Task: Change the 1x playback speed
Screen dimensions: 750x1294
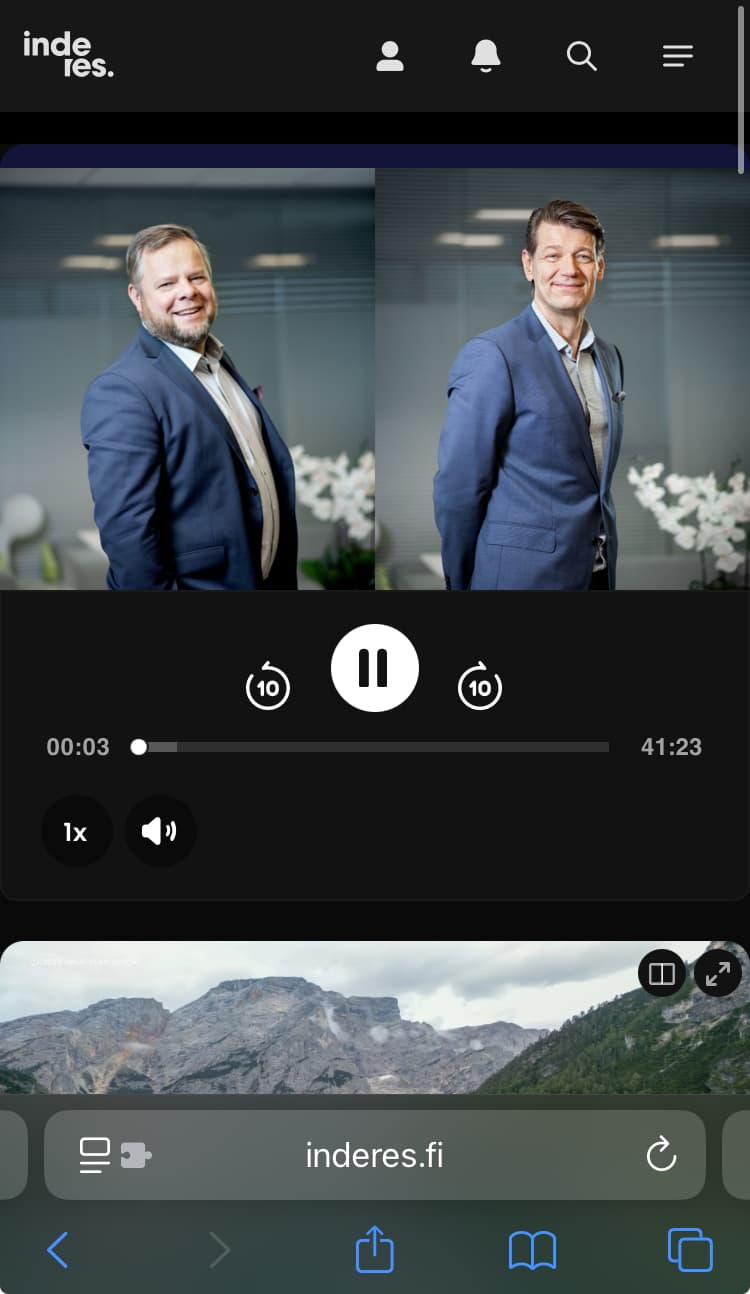Action: (76, 831)
